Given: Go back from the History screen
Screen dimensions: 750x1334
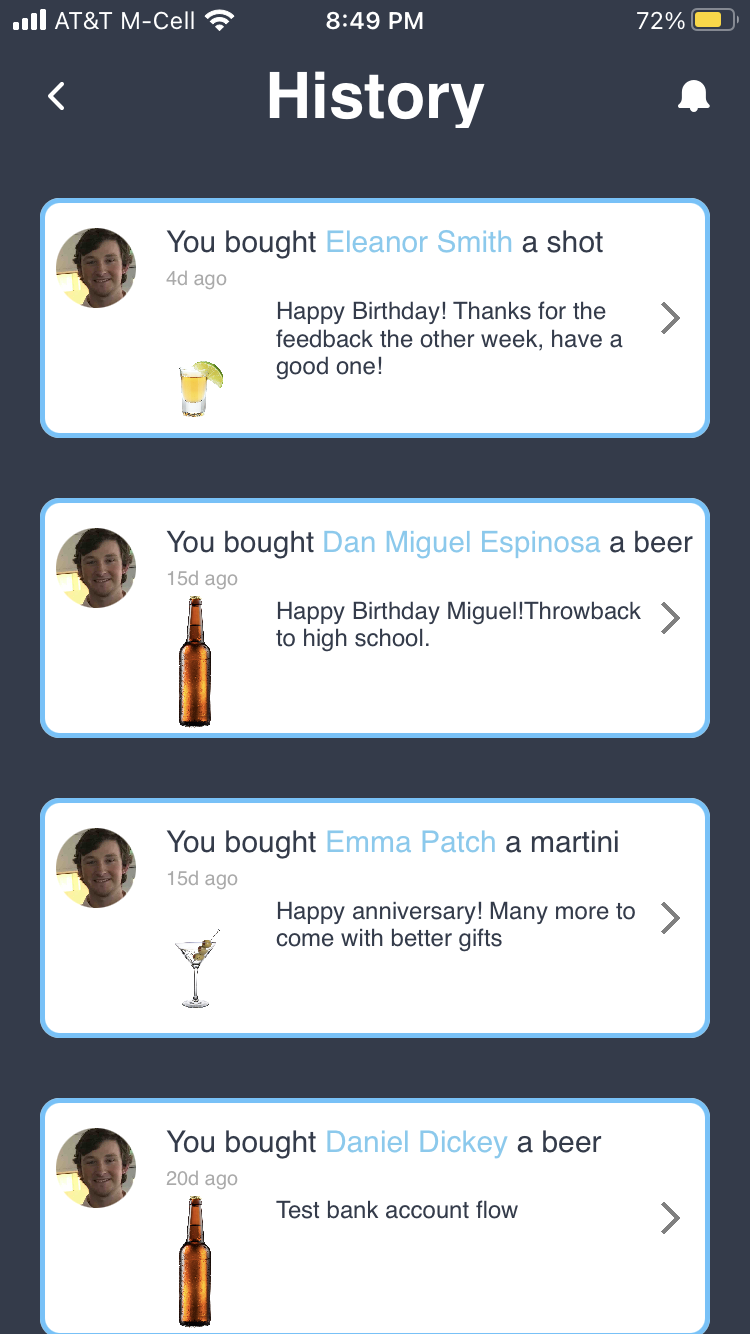Looking at the screenshot, I should coord(57,97).
